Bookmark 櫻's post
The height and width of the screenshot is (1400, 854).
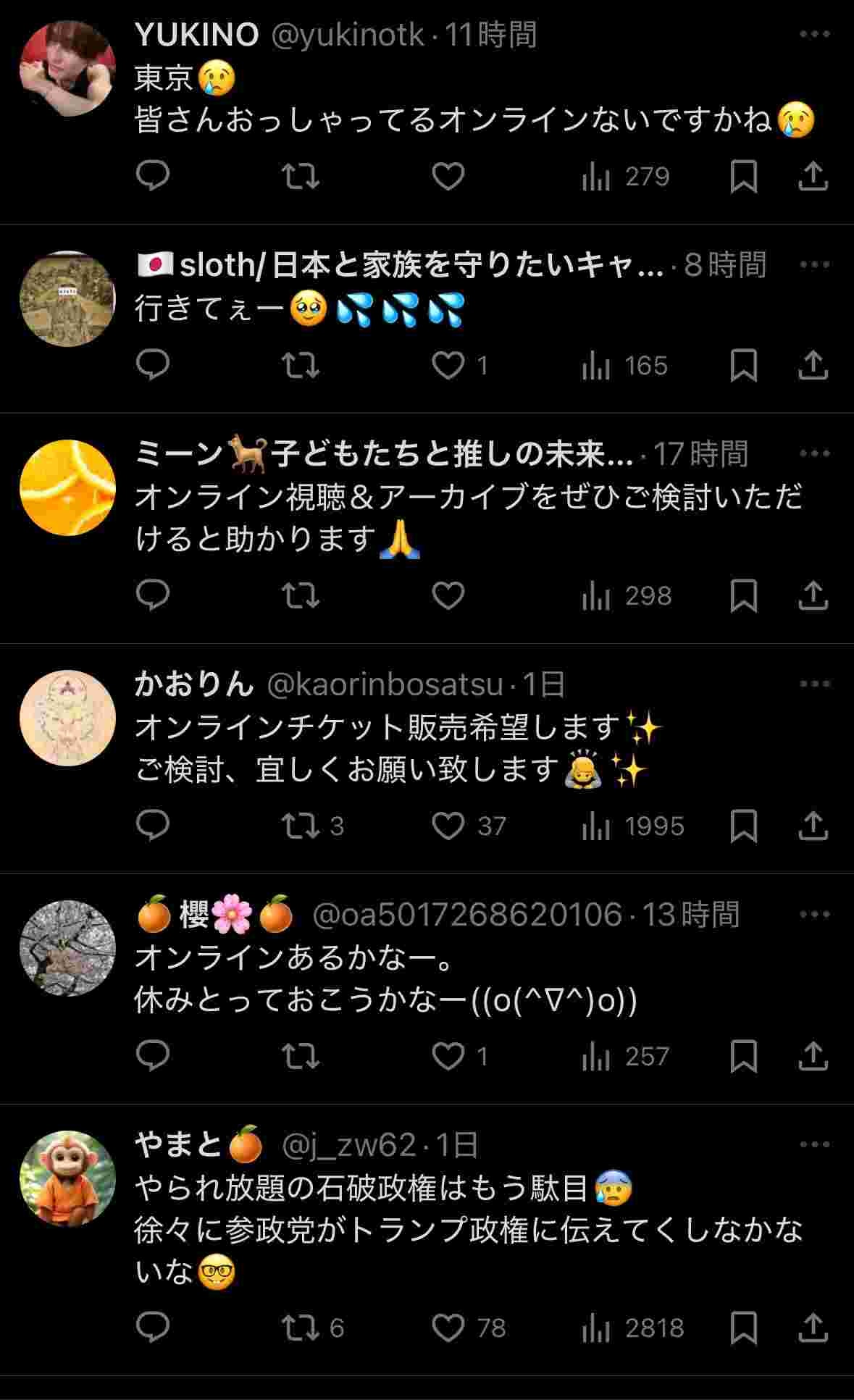[x=743, y=1056]
